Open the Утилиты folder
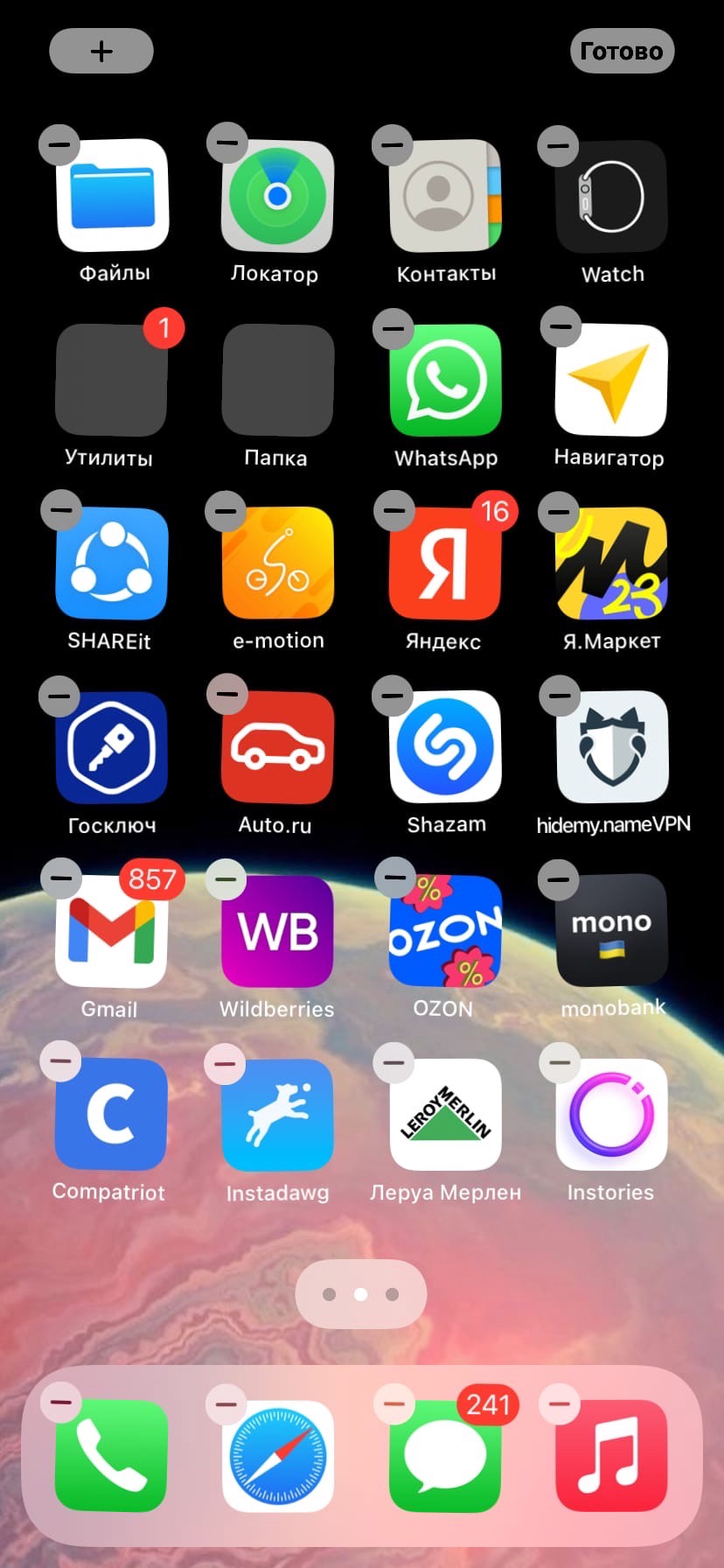This screenshot has height=1568, width=724. click(109, 381)
